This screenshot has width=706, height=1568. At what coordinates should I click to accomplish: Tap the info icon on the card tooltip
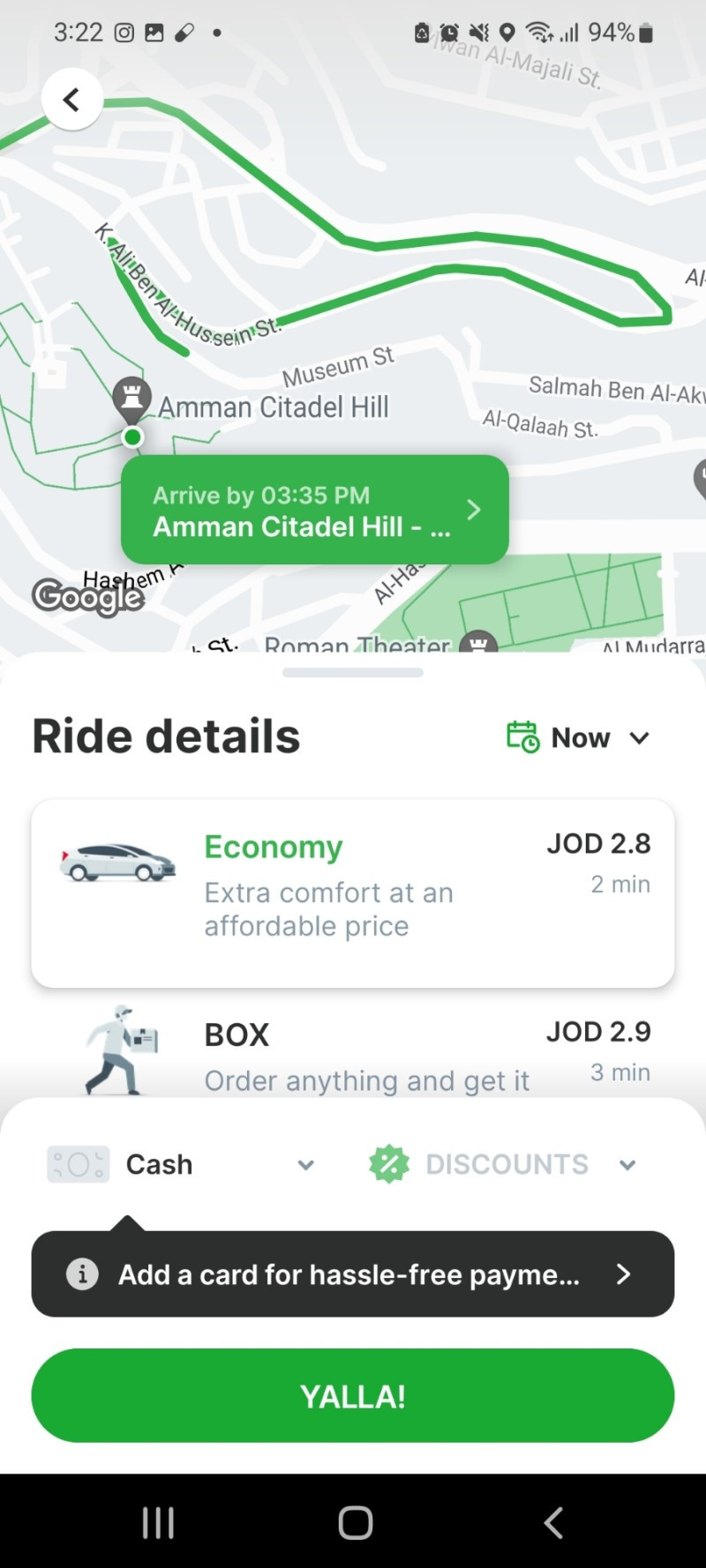tap(81, 1273)
